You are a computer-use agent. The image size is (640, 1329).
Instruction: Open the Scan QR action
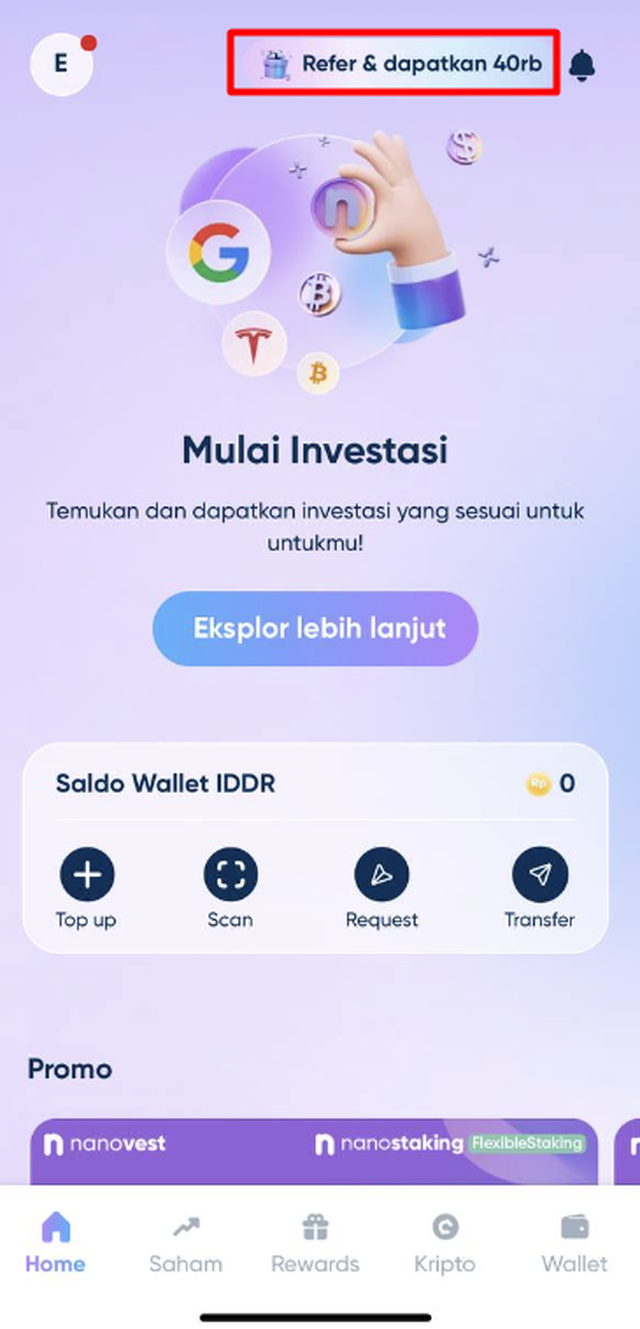230,874
